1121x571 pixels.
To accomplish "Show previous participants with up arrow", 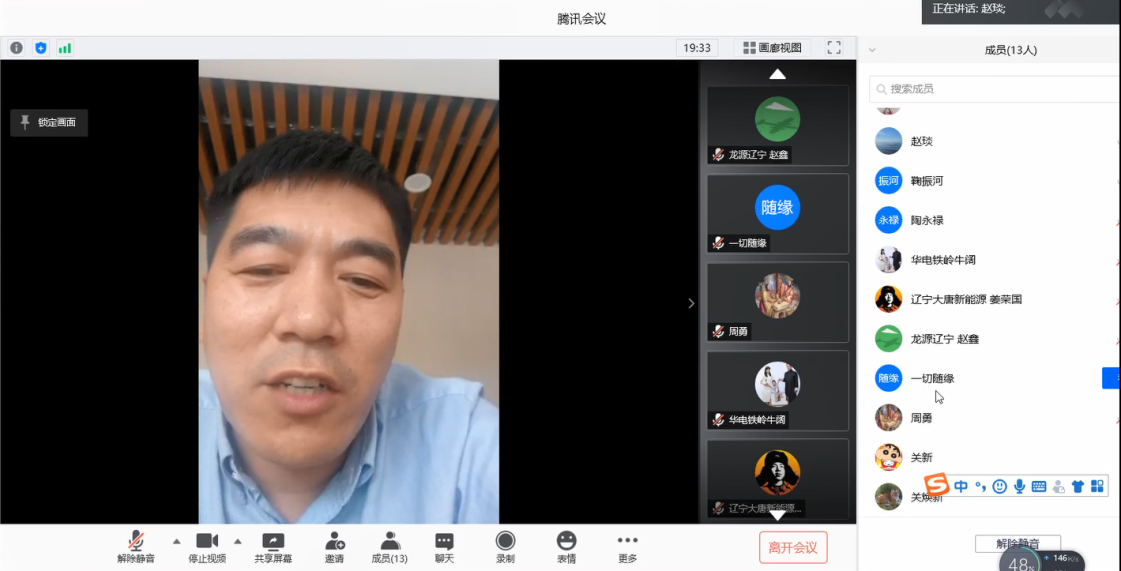I will [x=777, y=74].
